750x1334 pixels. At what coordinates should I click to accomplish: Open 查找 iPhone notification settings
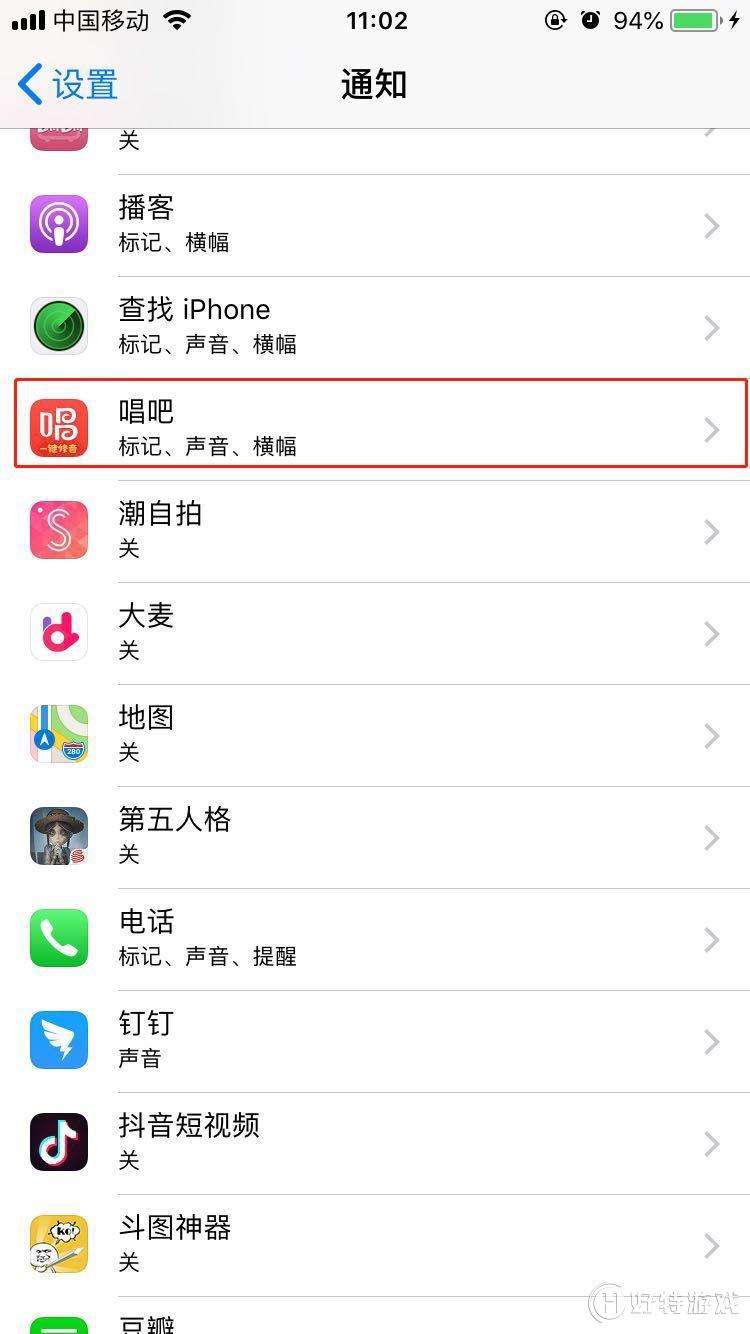375,328
